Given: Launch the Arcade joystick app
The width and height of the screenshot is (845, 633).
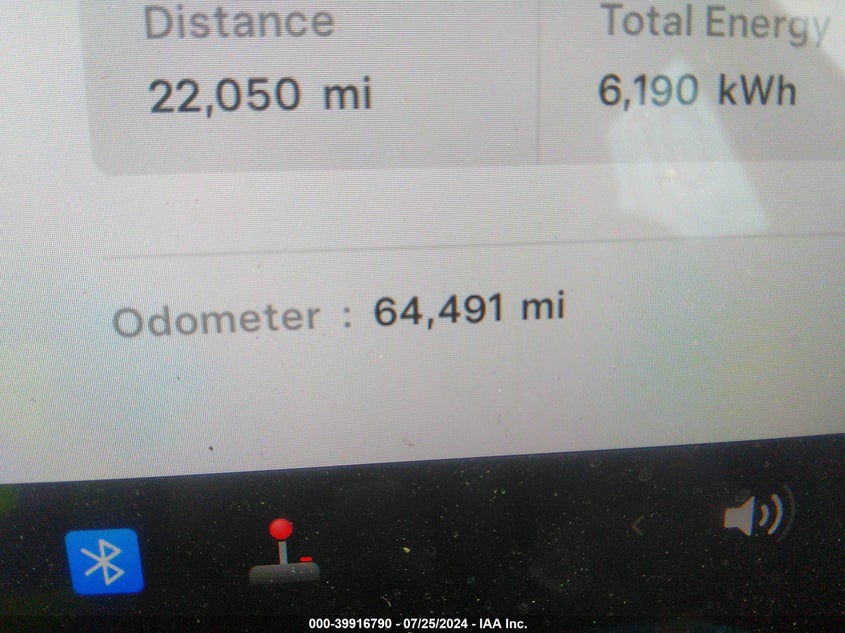Looking at the screenshot, I should [x=284, y=552].
